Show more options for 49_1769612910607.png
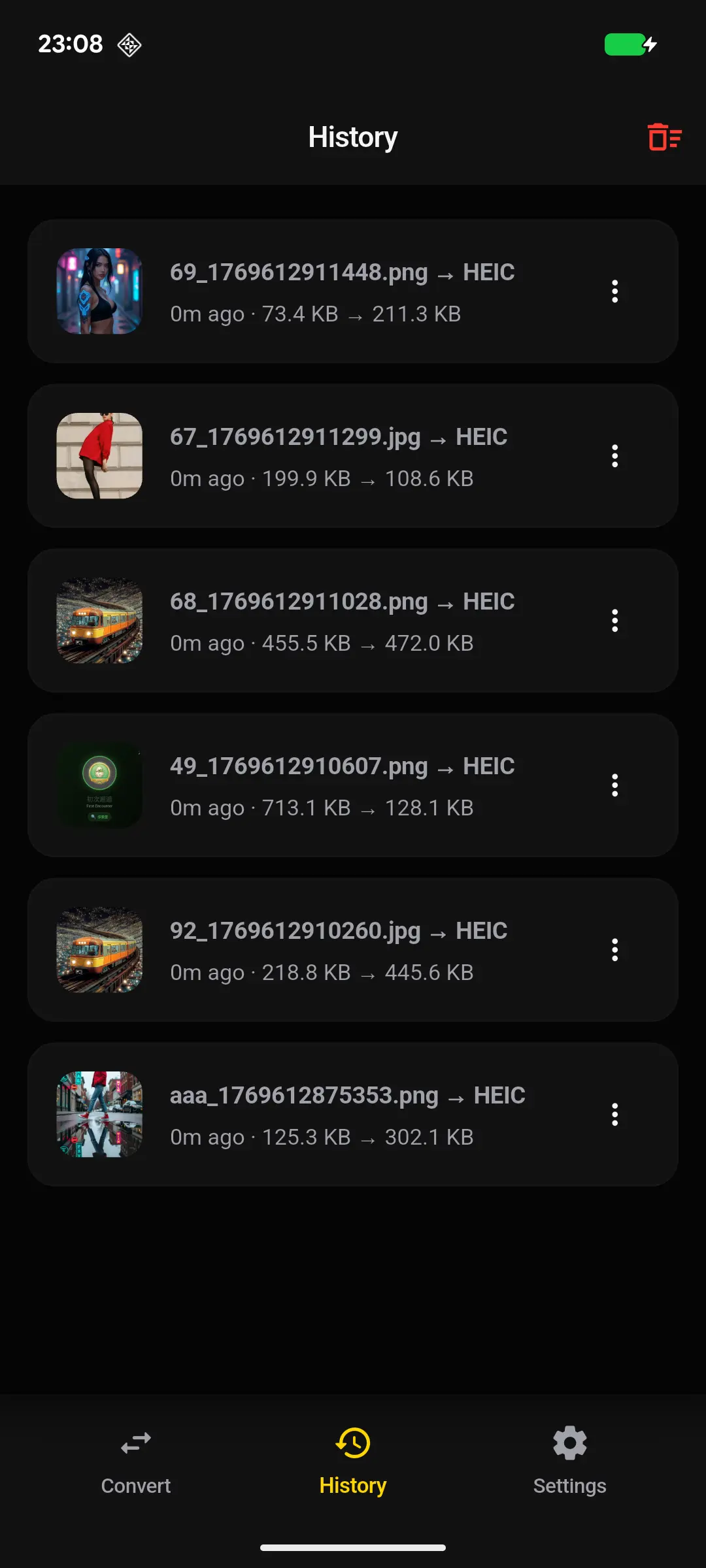The height and width of the screenshot is (1568, 706). pos(614,785)
